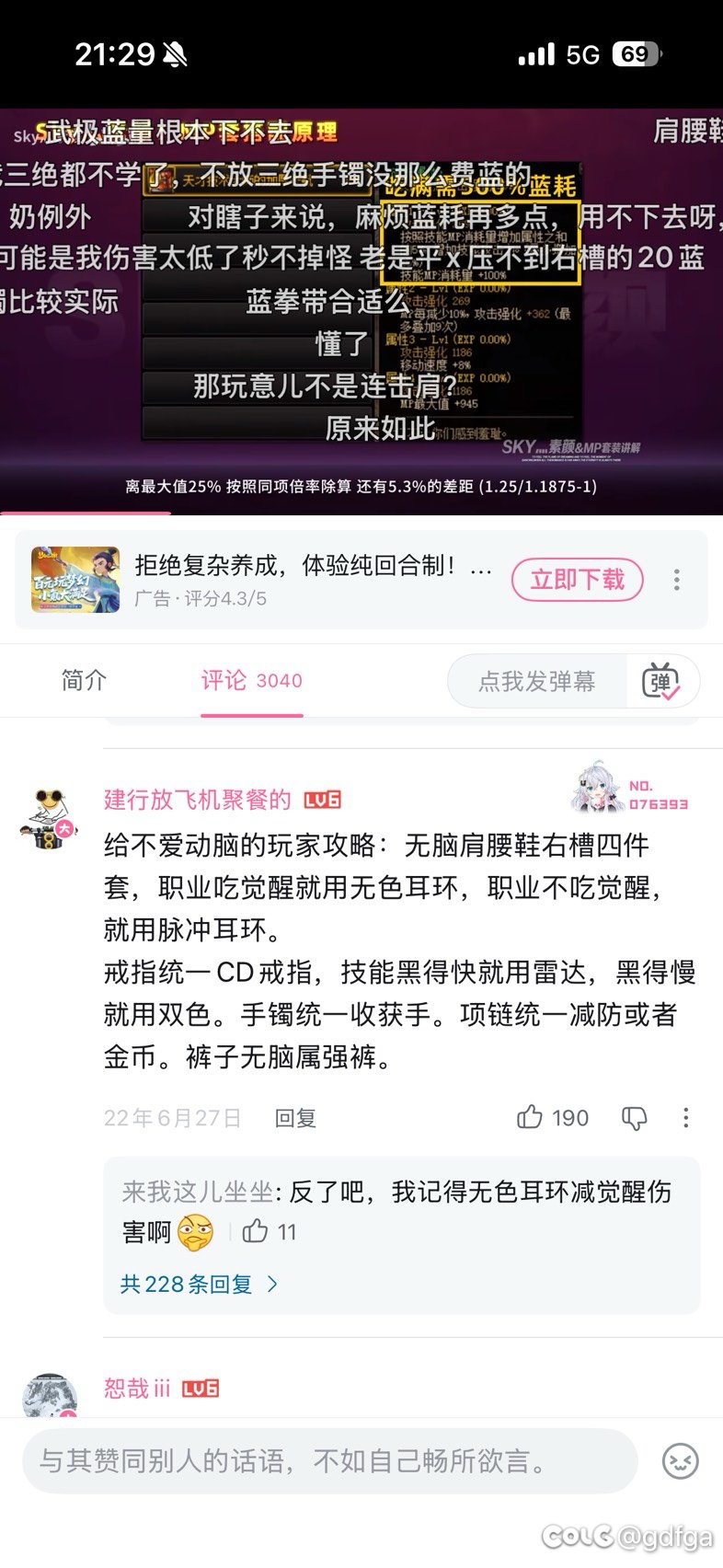The width and height of the screenshot is (723, 1568).
Task: Like the comment with 190 likes
Action: pos(531,1117)
